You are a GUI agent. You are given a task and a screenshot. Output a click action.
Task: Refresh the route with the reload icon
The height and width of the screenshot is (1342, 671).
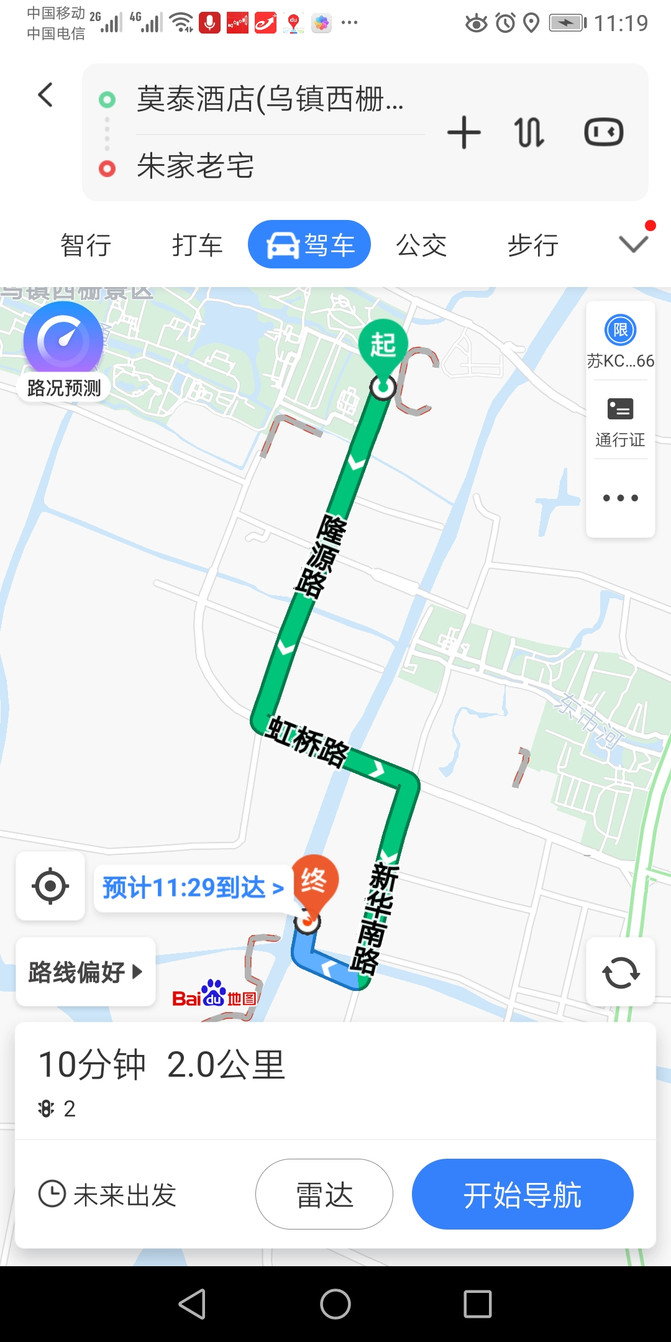[x=621, y=972]
